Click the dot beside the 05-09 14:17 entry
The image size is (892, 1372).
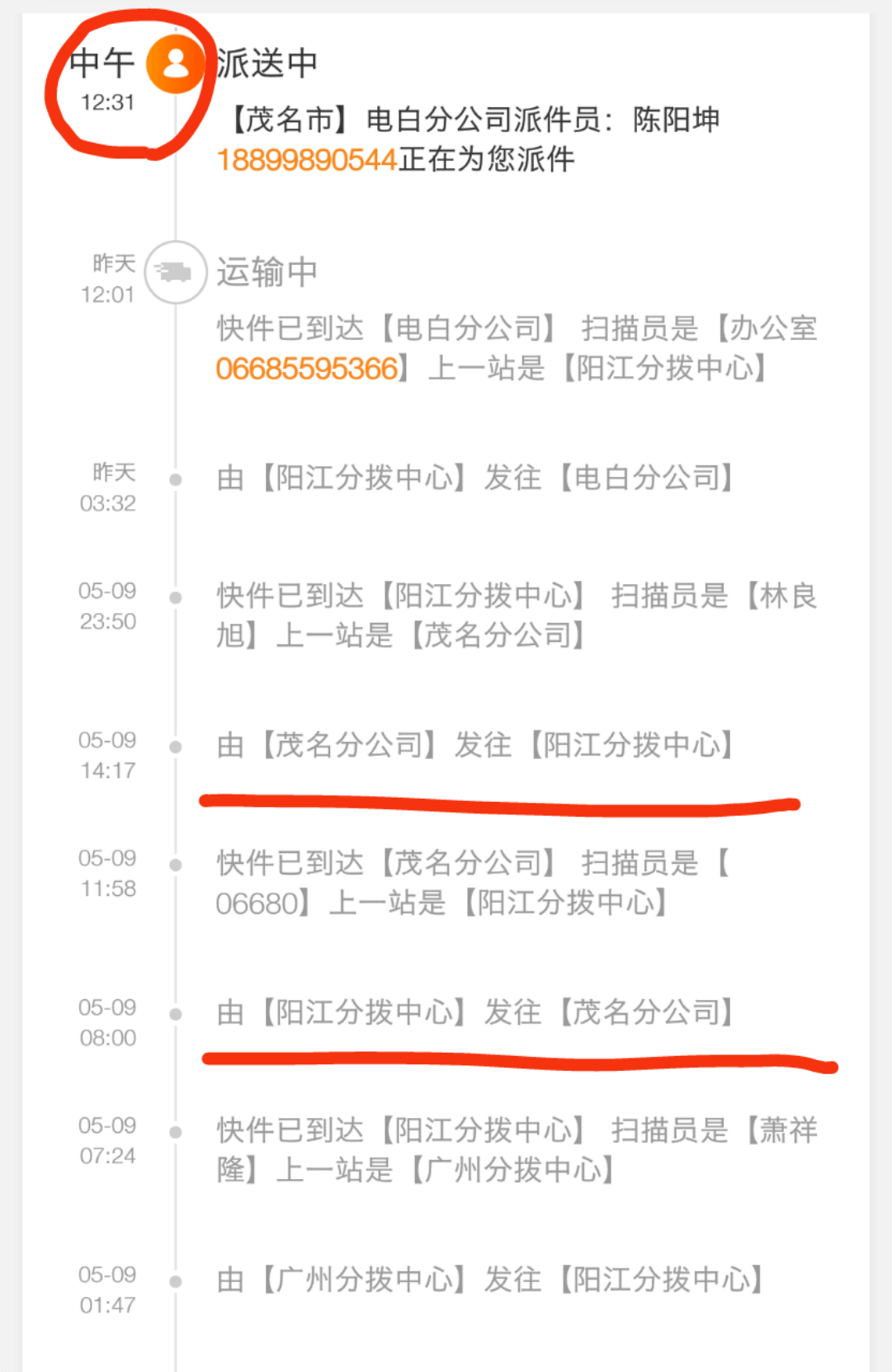174,745
